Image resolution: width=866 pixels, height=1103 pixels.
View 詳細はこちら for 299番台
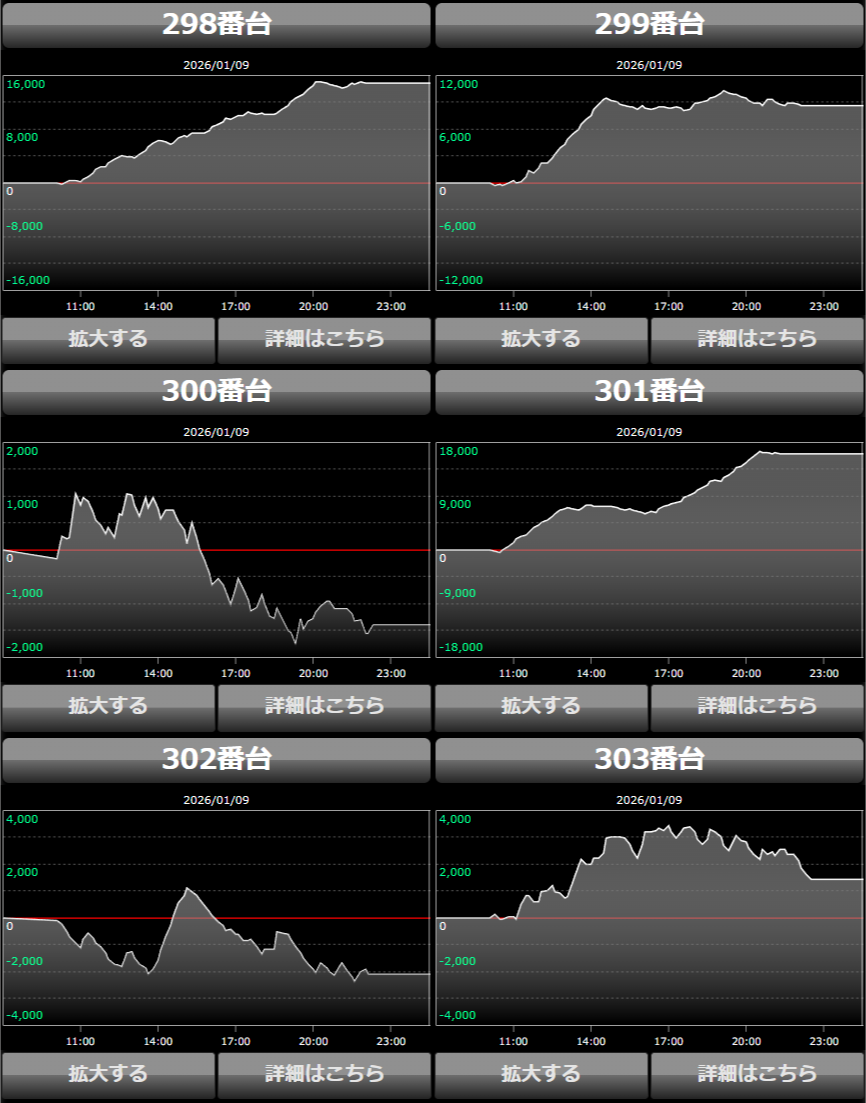(757, 339)
